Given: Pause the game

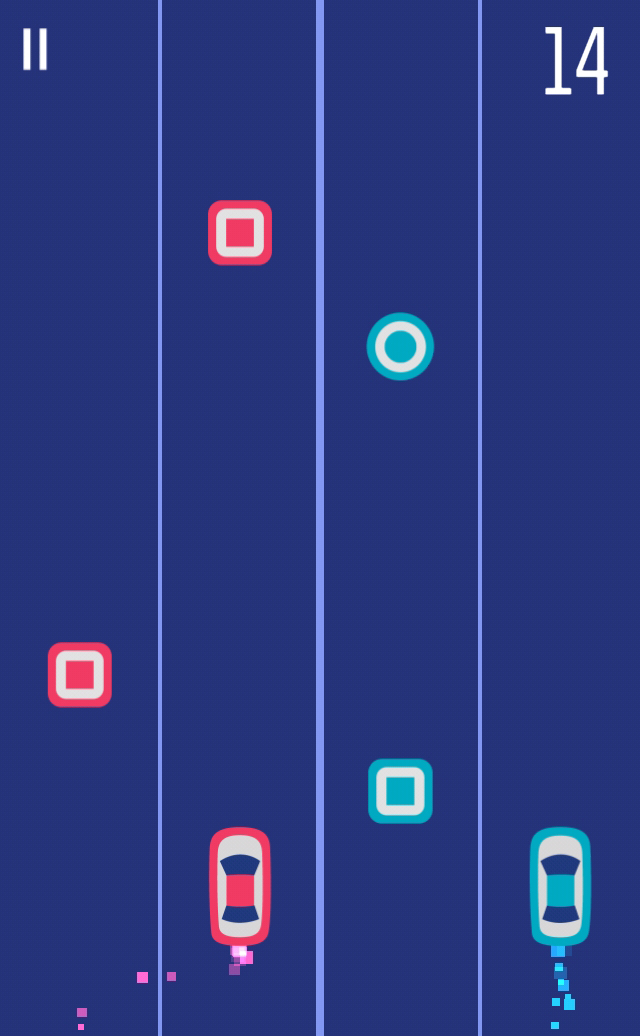Looking at the screenshot, I should click(35, 49).
